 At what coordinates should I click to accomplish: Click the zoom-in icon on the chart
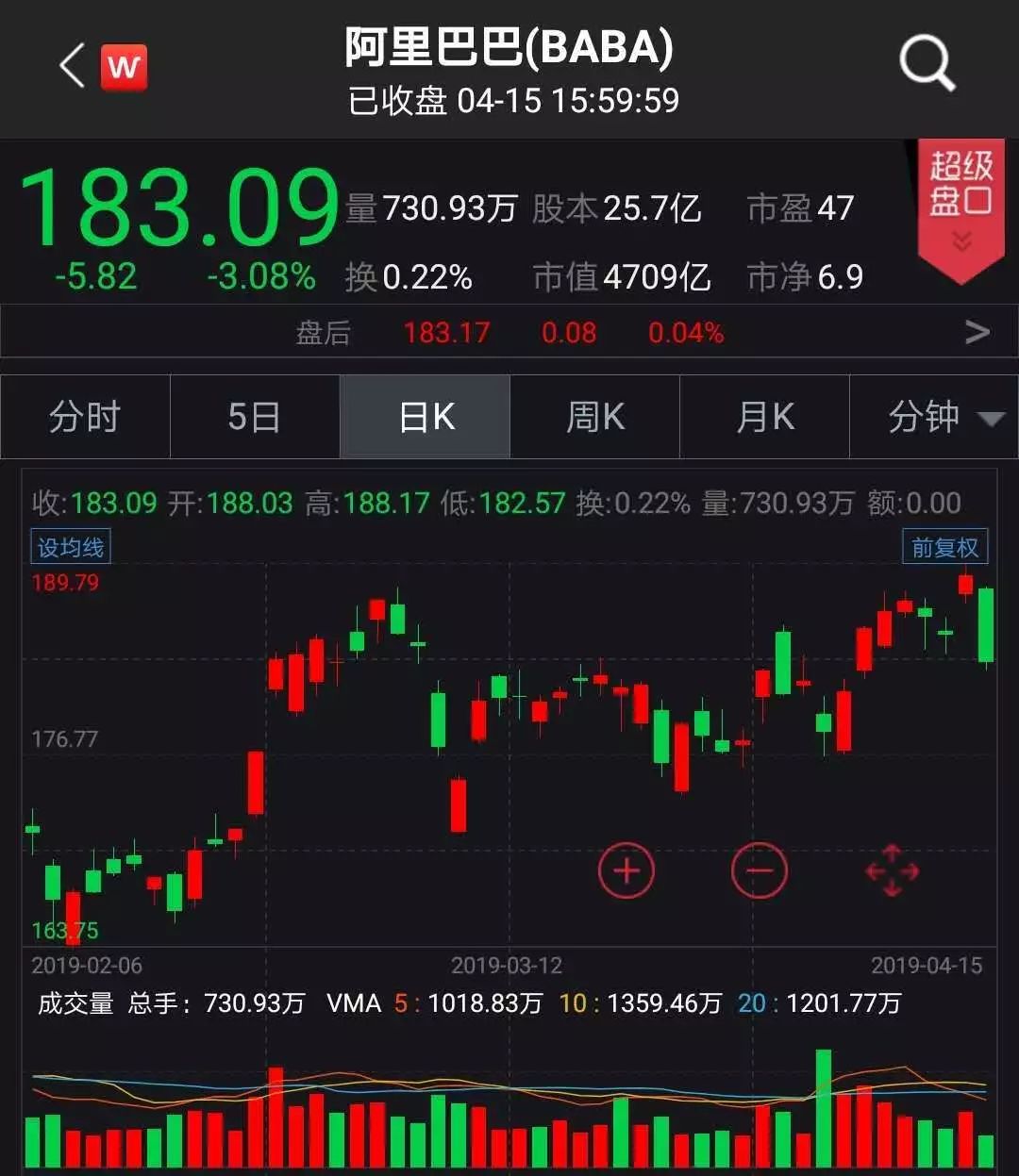(626, 870)
